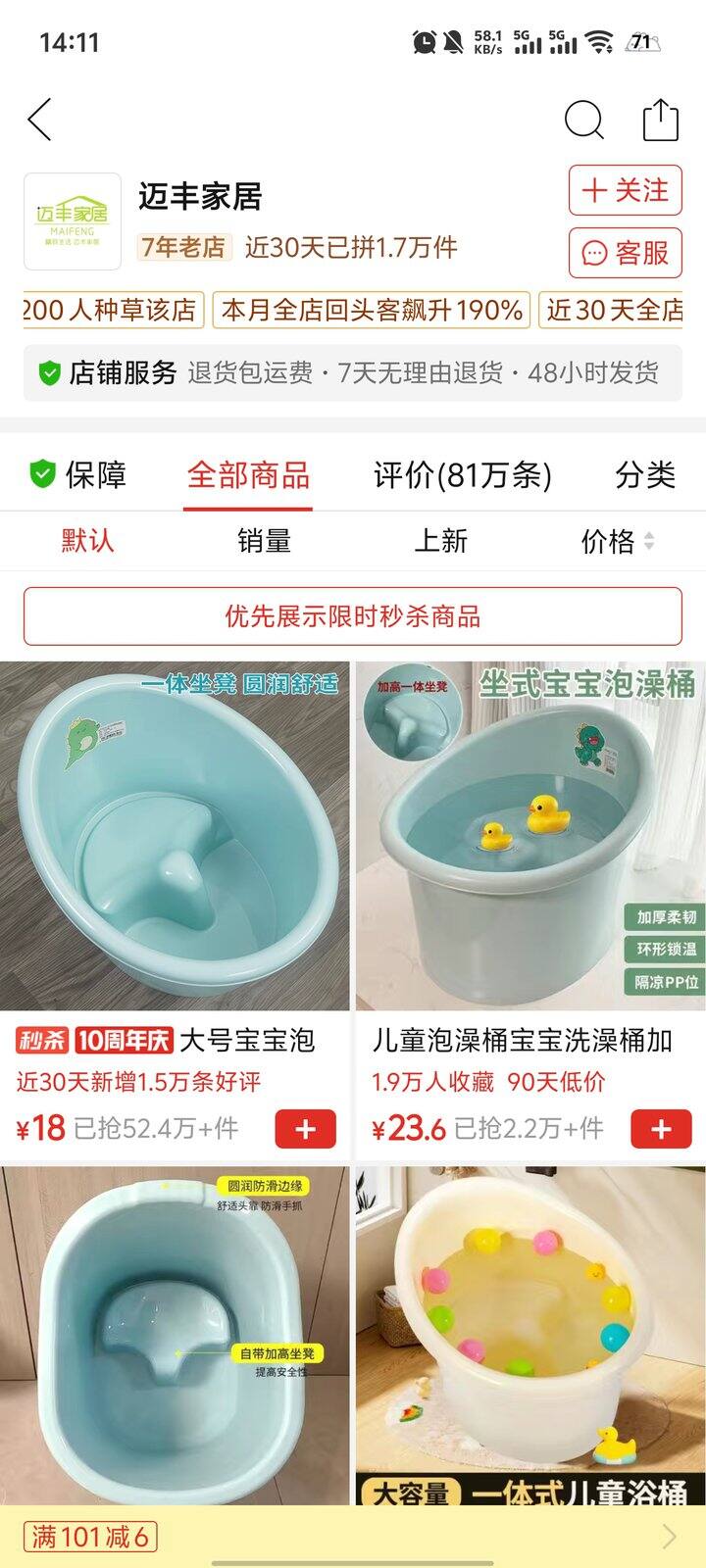Open the 分类 tab

(x=645, y=475)
